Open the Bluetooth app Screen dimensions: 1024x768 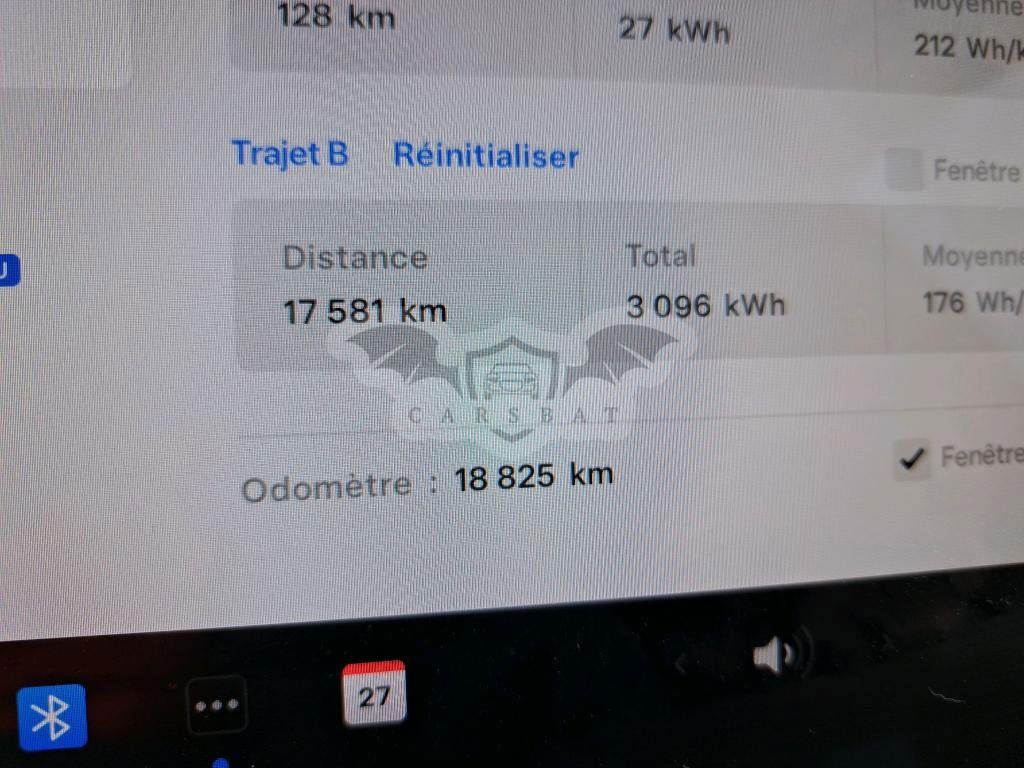point(51,716)
